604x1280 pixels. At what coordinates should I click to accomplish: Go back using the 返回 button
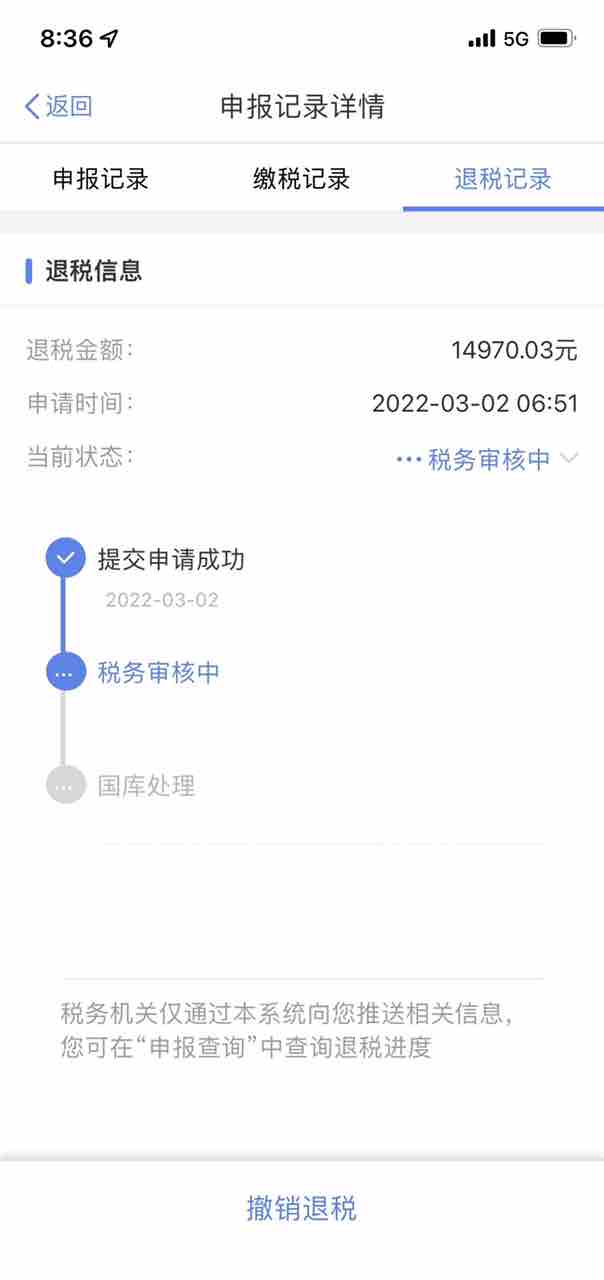pyautogui.click(x=58, y=106)
